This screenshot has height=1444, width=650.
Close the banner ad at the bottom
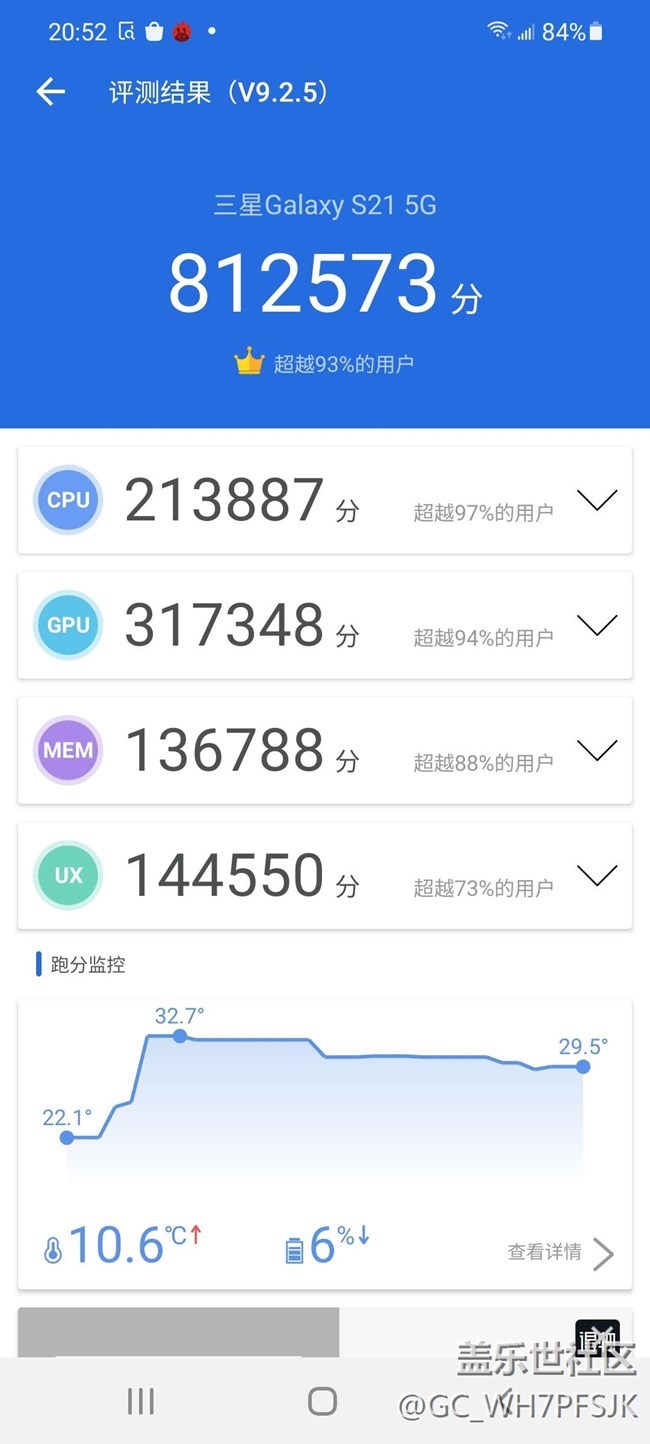click(597, 1338)
